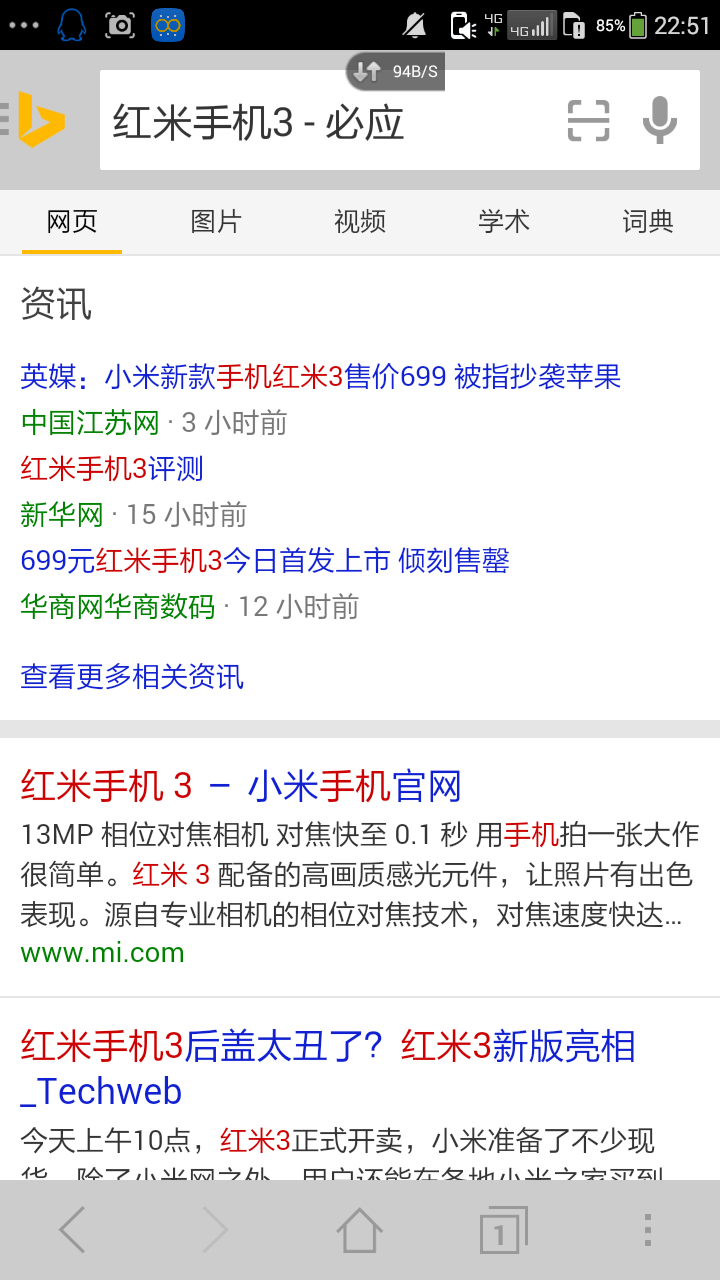Open the browser overflow menu

click(647, 1230)
